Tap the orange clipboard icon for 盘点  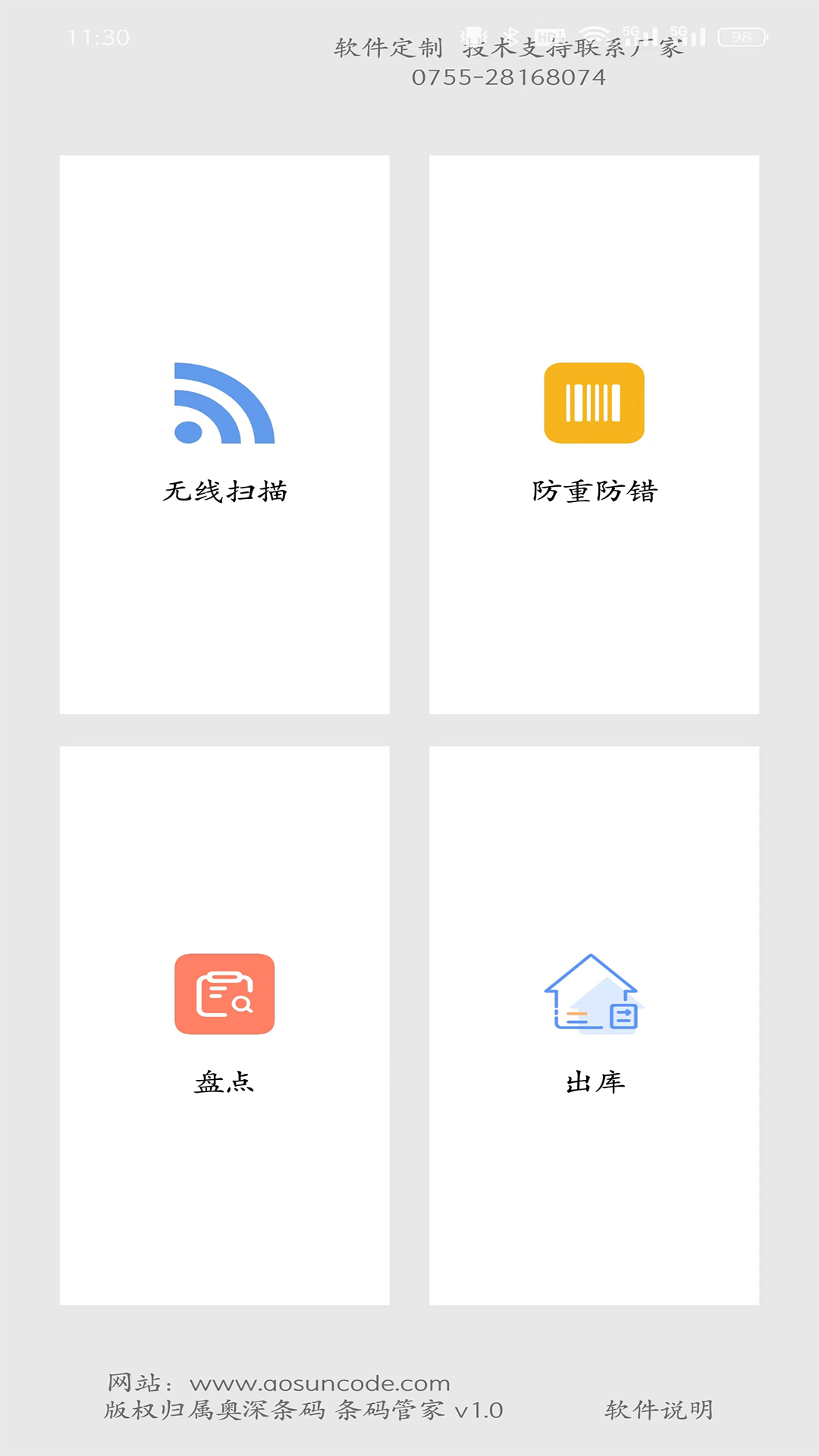(x=224, y=995)
